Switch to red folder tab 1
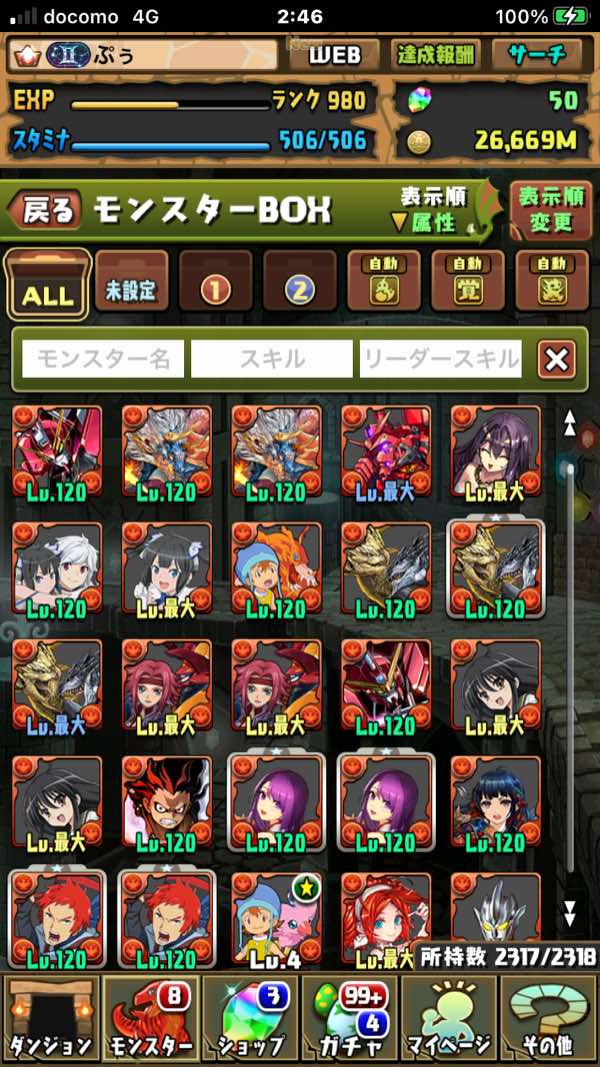Image resolution: width=600 pixels, height=1067 pixels. tap(216, 285)
